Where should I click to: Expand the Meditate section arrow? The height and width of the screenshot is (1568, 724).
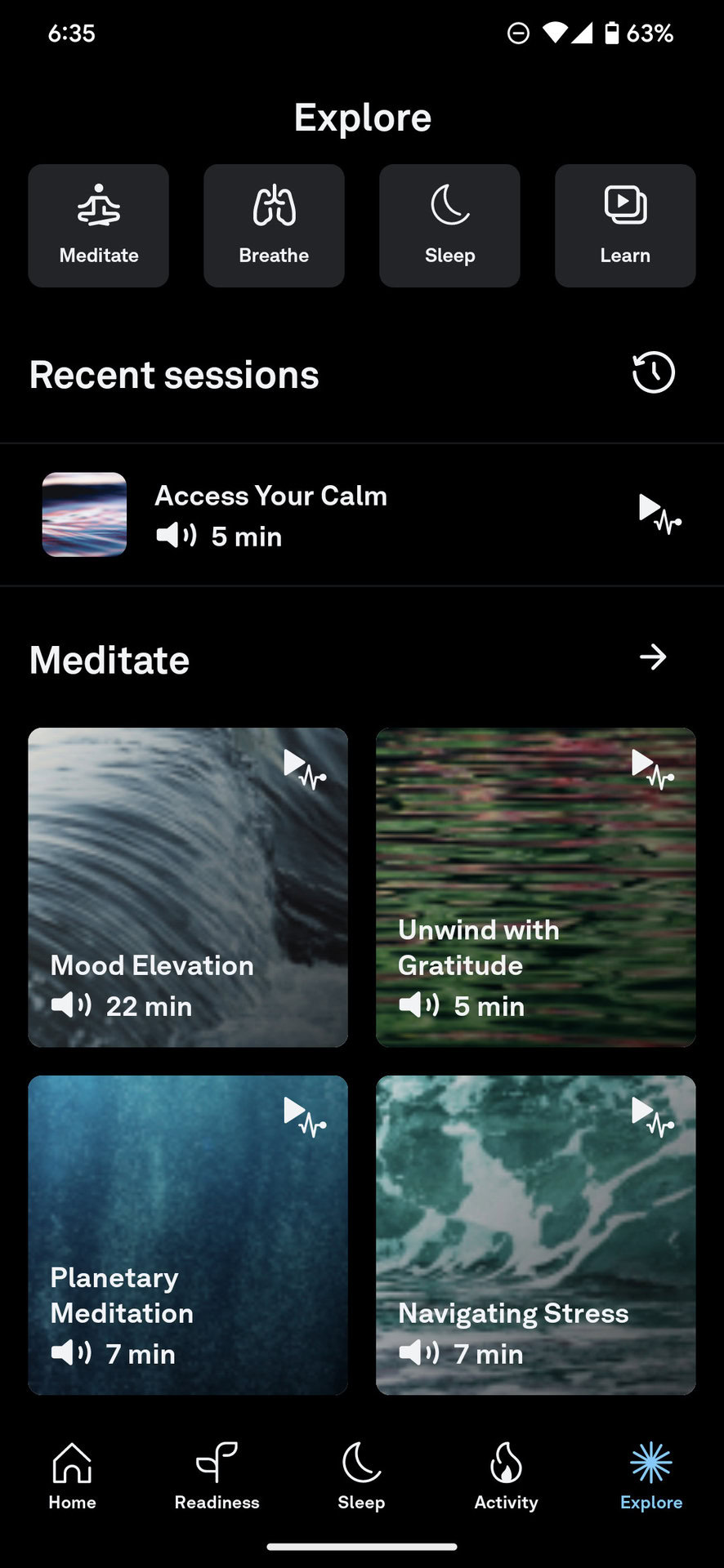click(653, 657)
